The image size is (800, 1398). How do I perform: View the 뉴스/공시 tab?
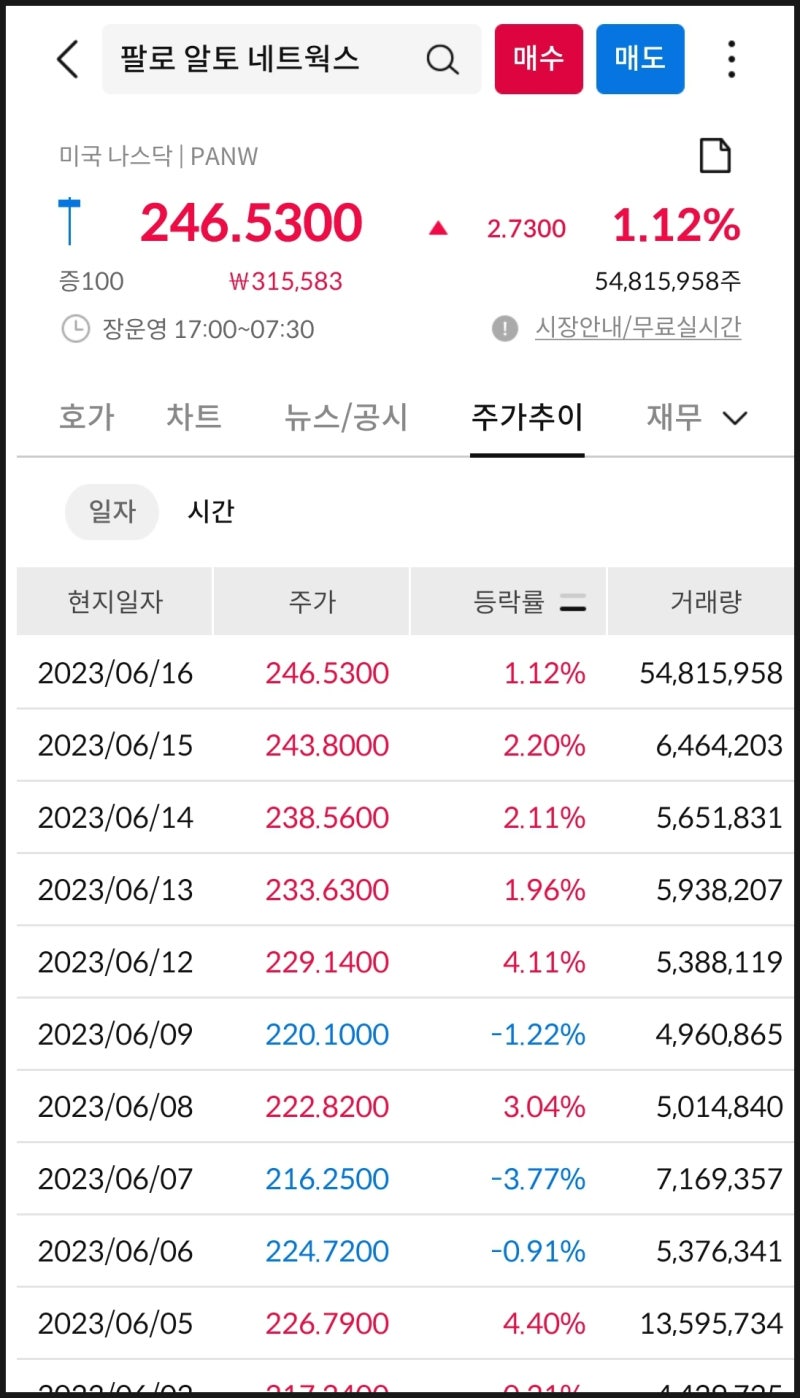pyautogui.click(x=343, y=418)
